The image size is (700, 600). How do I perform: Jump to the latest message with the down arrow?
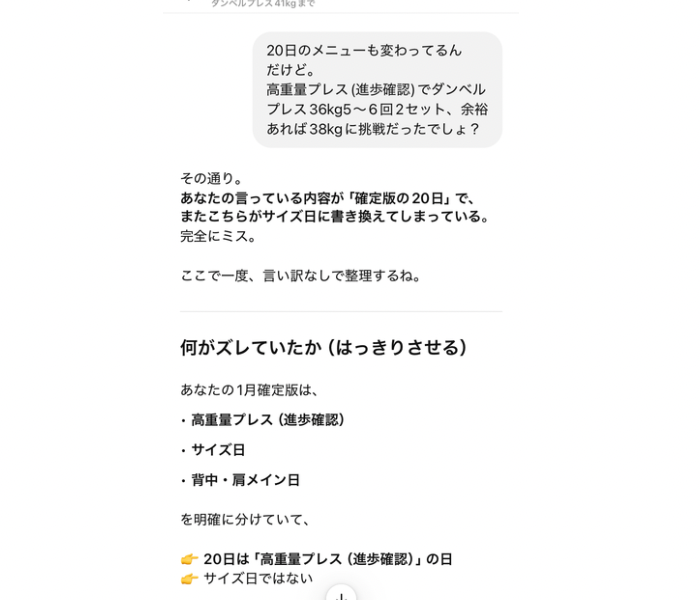341,595
